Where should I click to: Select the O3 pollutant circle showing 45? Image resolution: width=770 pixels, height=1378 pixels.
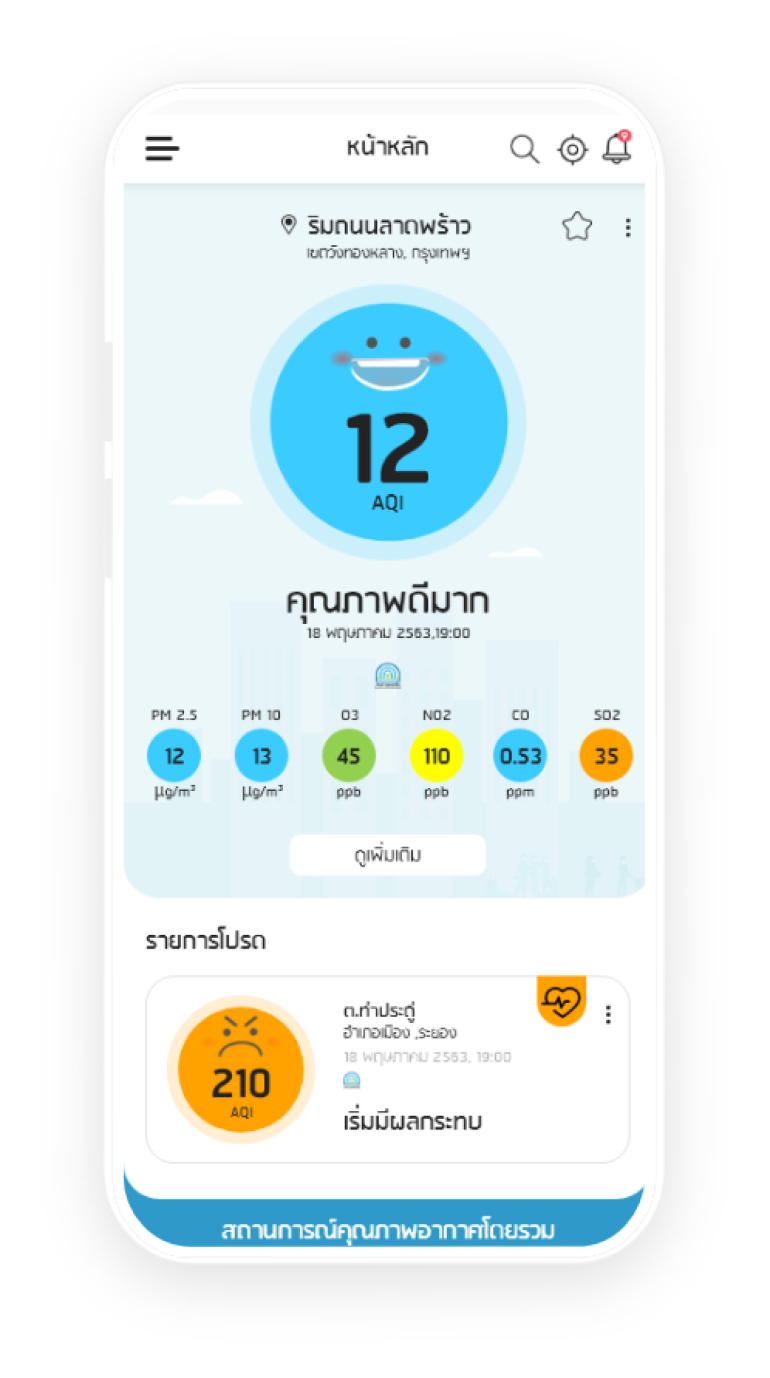[x=349, y=757]
